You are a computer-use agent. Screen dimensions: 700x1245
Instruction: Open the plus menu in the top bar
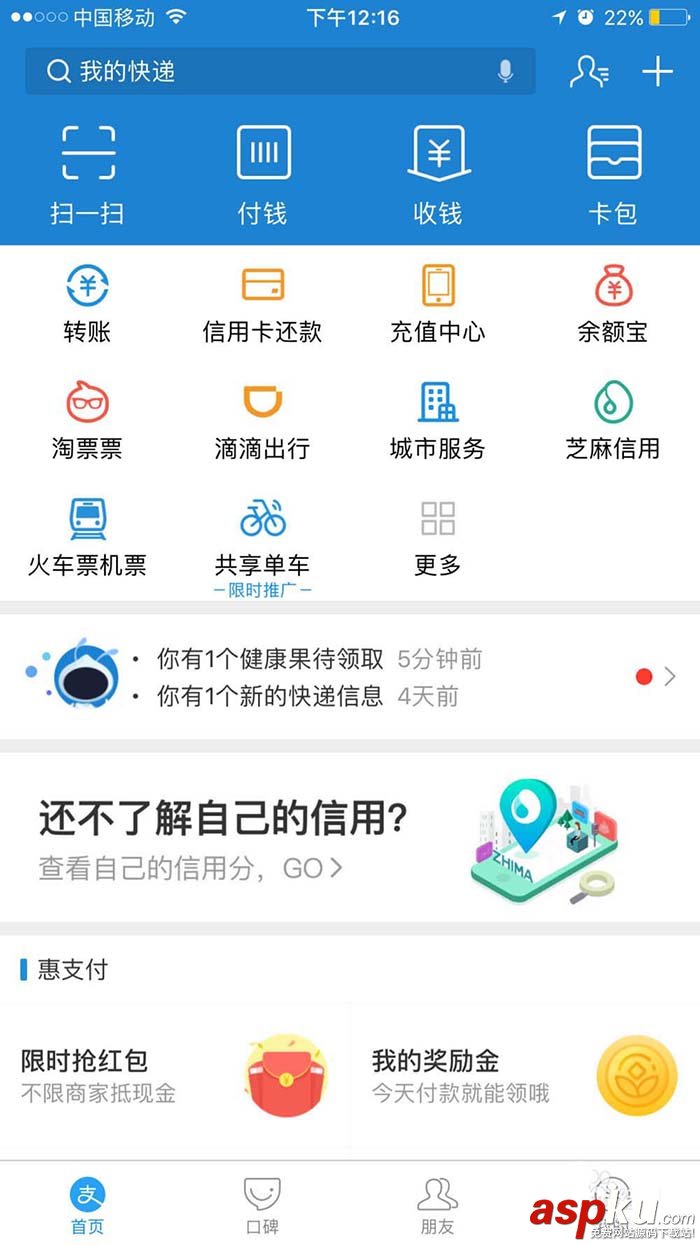click(657, 71)
